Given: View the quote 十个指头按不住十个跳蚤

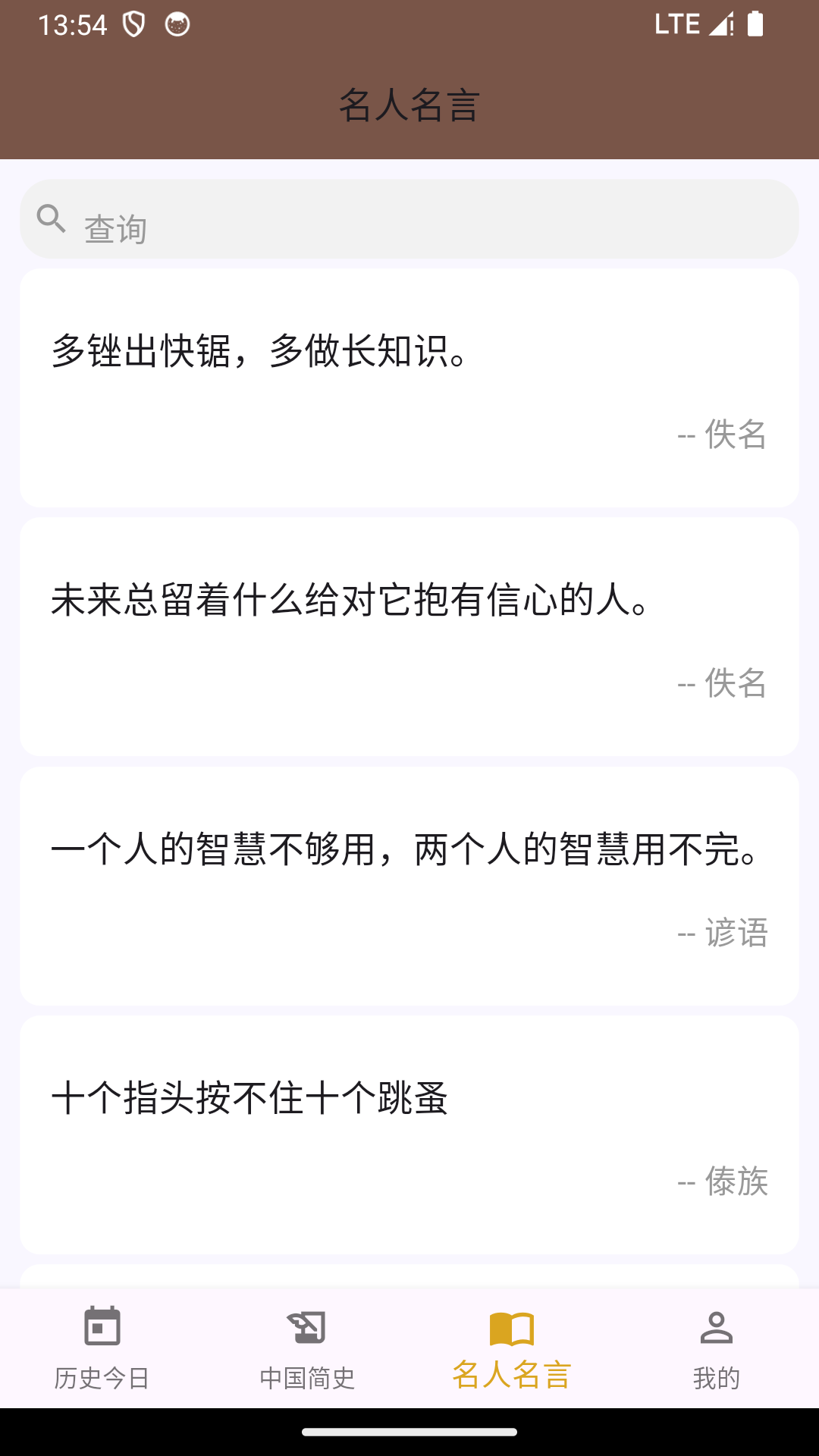Looking at the screenshot, I should (x=409, y=1134).
